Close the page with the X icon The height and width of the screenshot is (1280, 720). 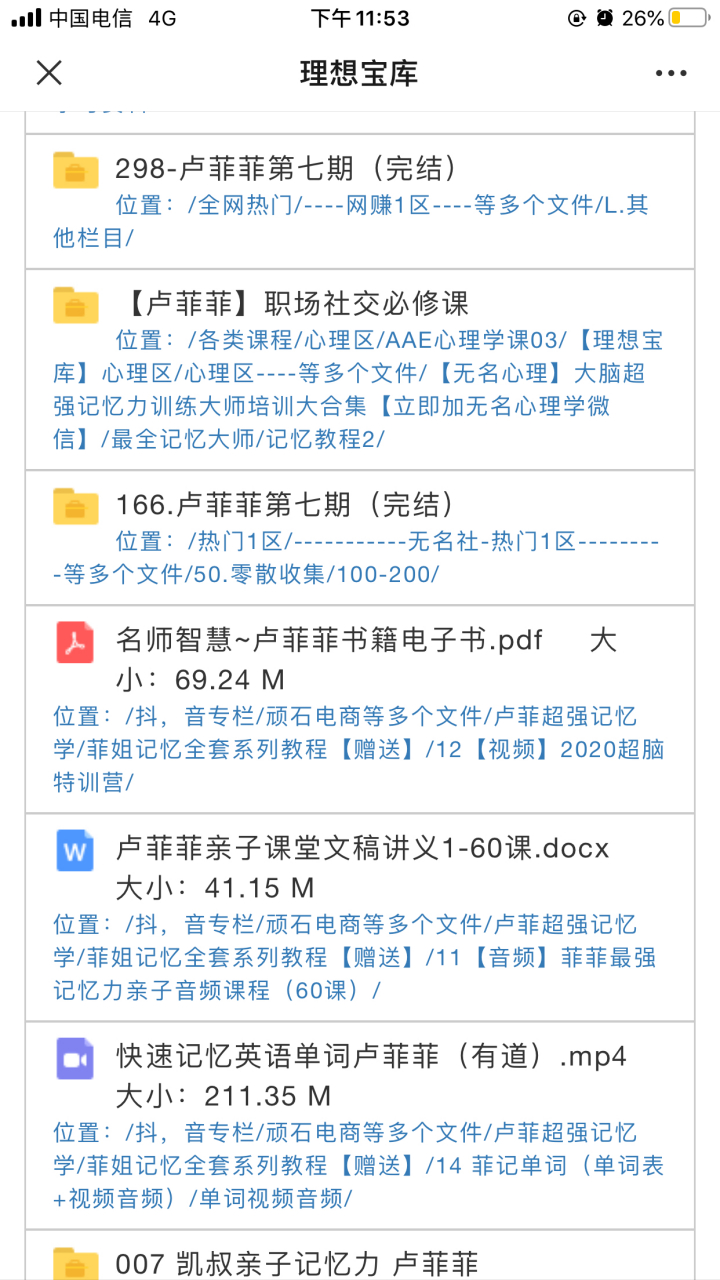click(48, 72)
